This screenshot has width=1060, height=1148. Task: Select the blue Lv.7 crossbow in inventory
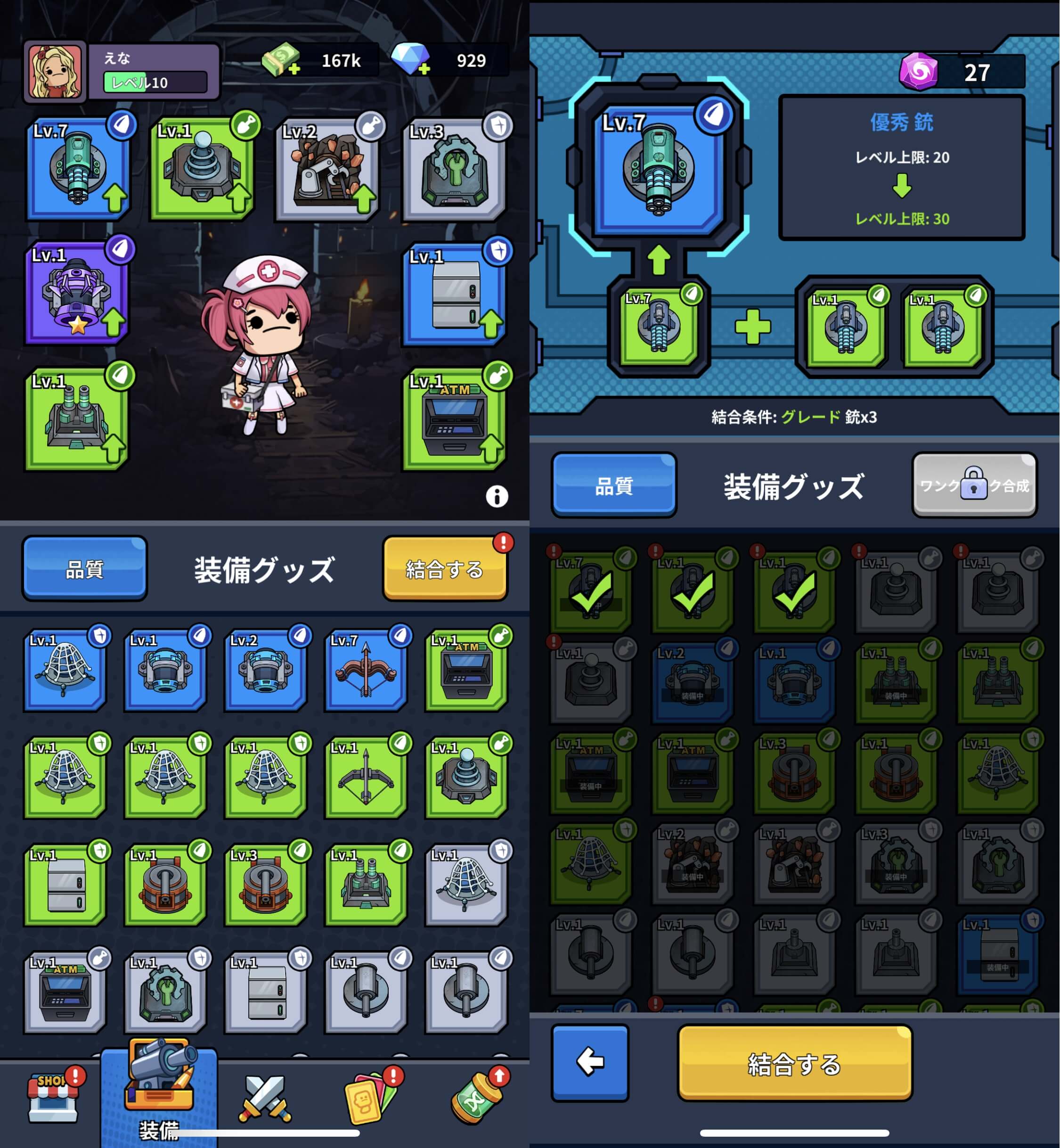pos(366,670)
